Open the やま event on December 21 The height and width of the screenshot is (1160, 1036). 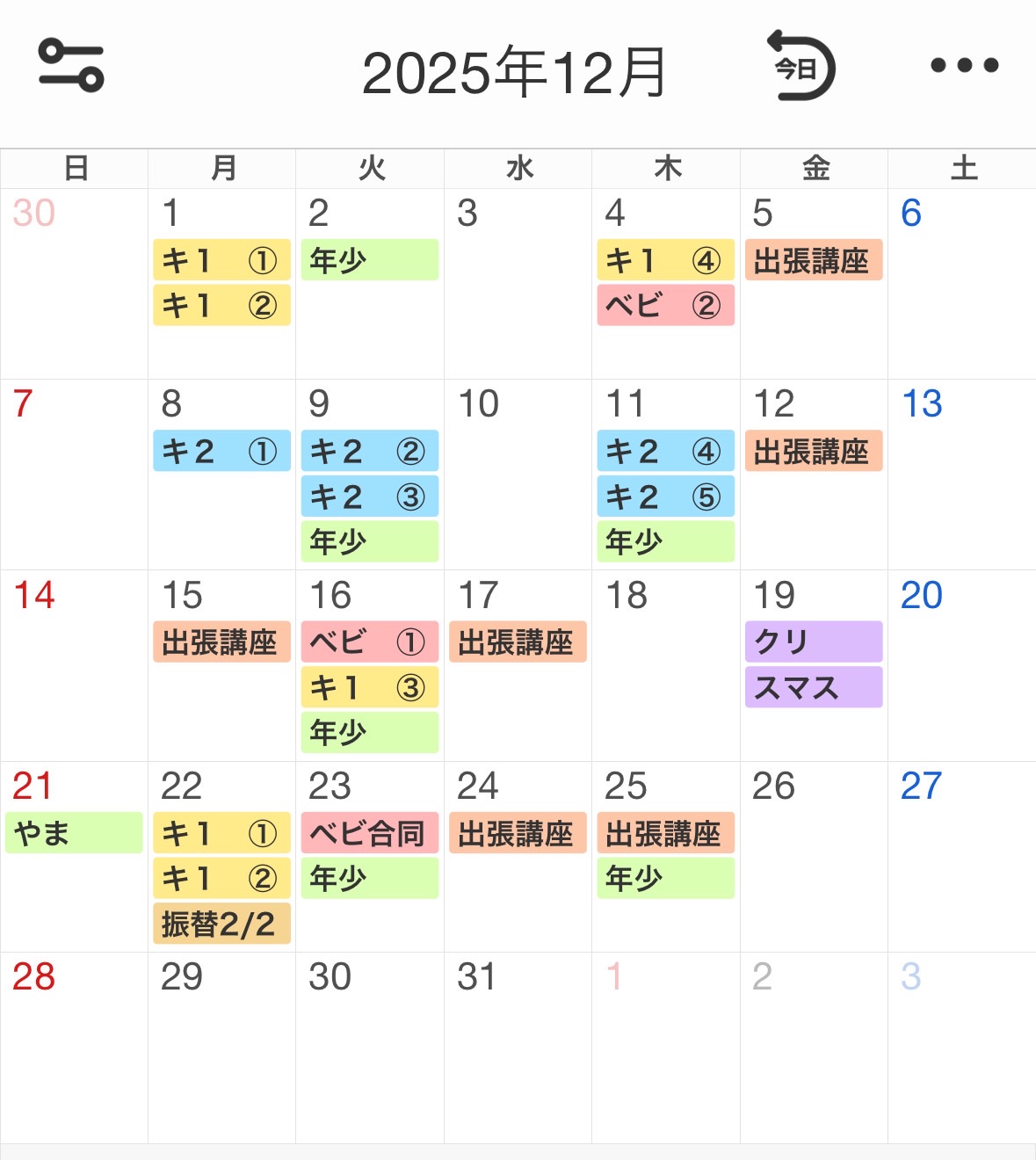(74, 832)
